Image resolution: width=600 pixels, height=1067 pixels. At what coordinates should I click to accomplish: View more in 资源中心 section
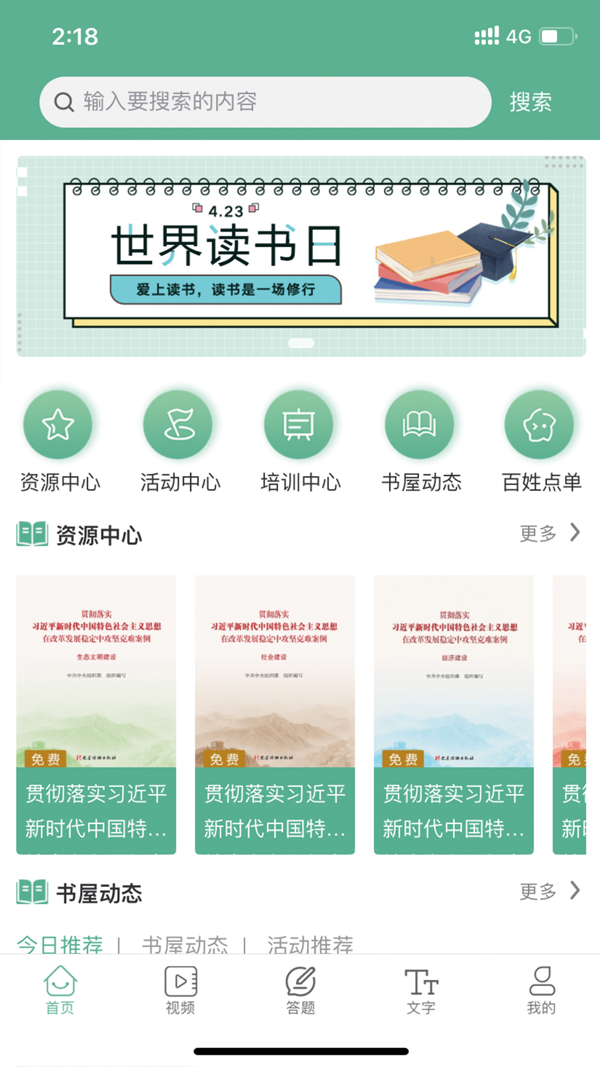(x=549, y=533)
